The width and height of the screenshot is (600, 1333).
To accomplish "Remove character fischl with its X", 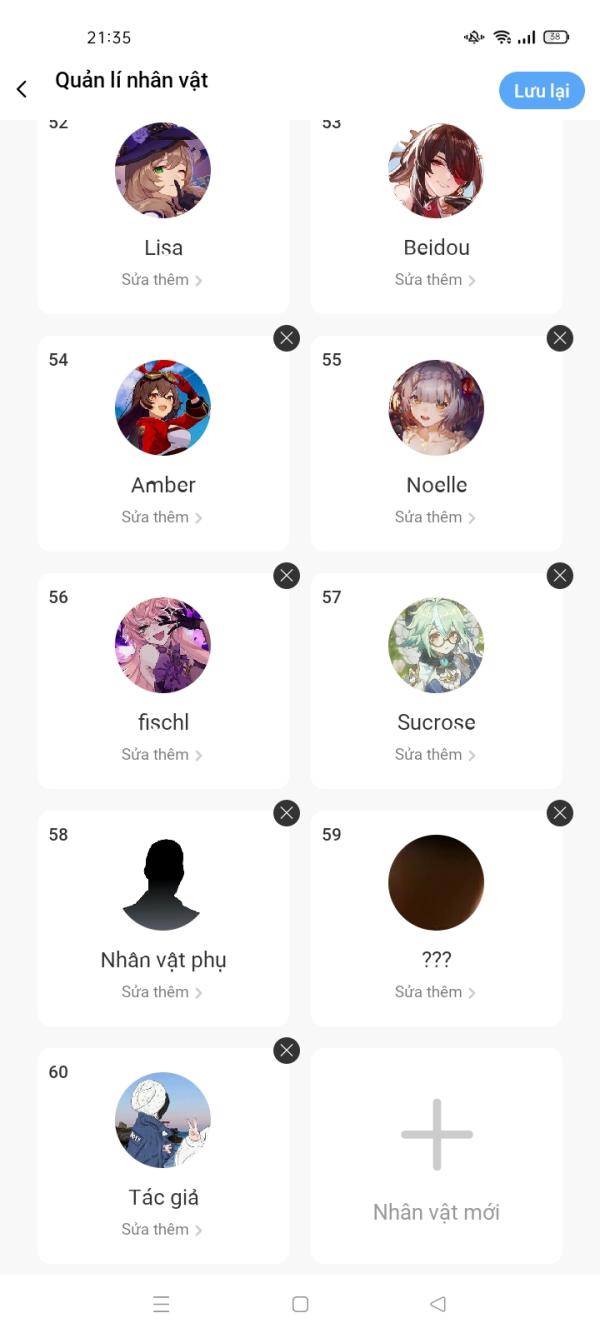I will click(287, 575).
